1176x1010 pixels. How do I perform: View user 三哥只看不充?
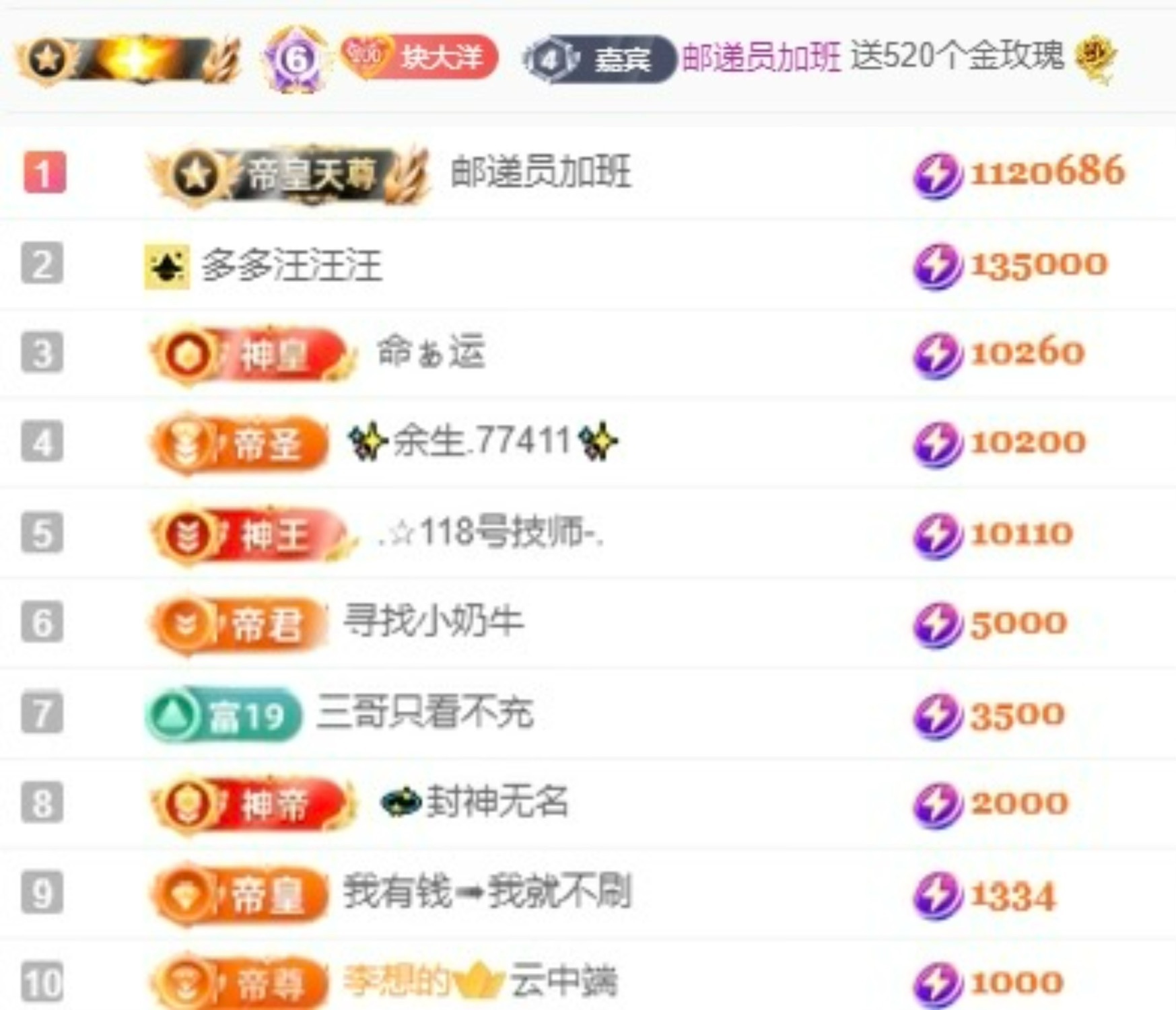pos(425,712)
